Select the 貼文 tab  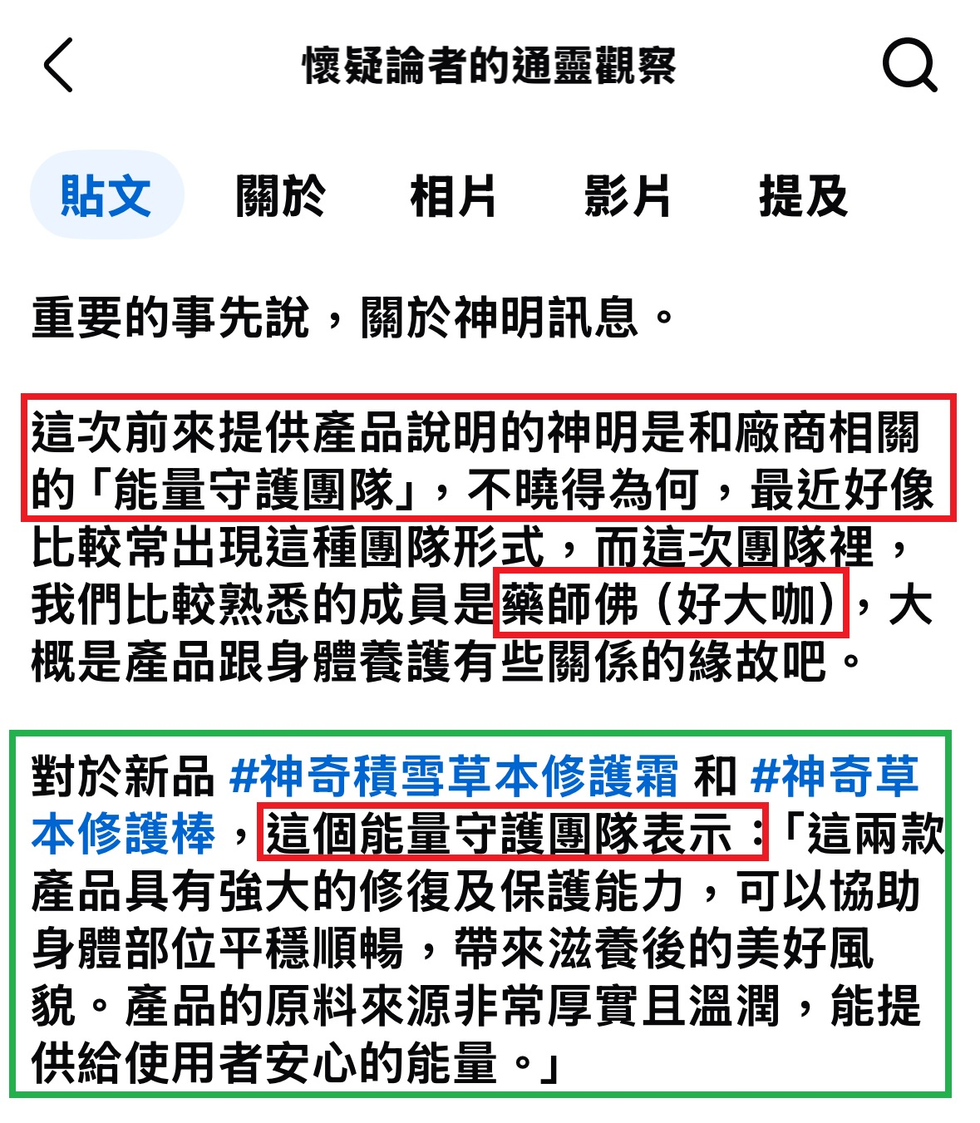point(106,196)
